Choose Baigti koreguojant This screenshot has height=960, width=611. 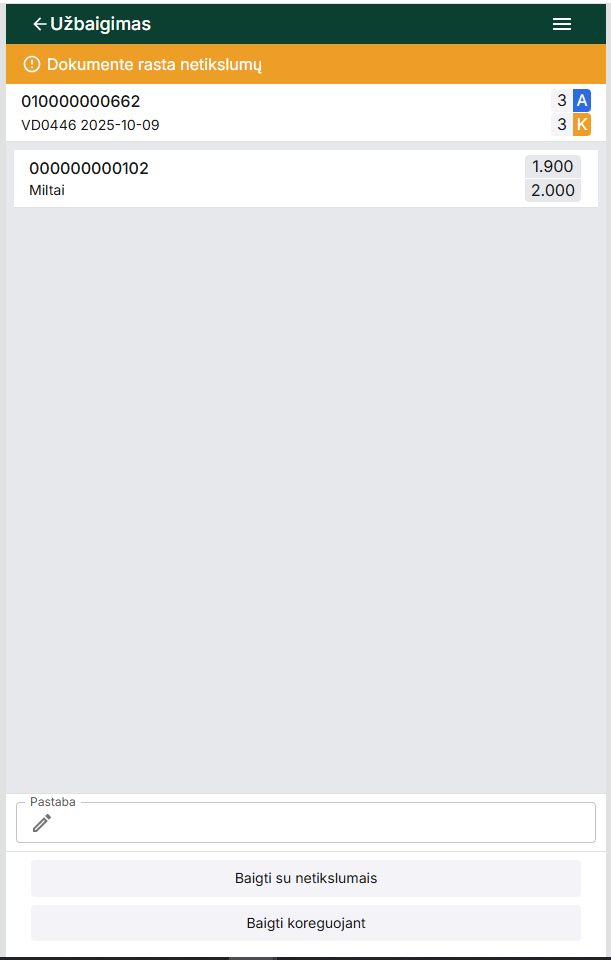(305, 923)
